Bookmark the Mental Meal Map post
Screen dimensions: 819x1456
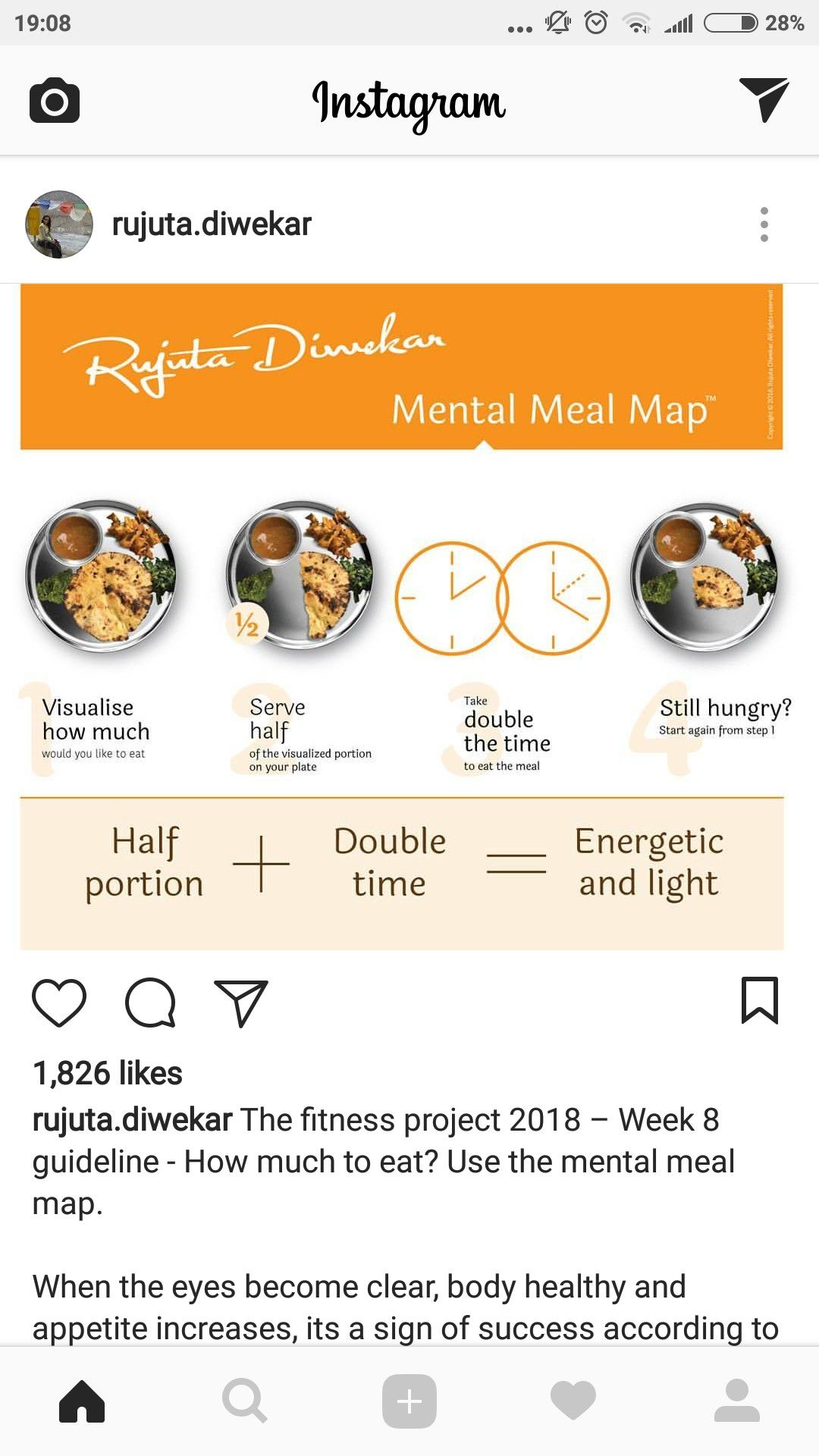[759, 1001]
